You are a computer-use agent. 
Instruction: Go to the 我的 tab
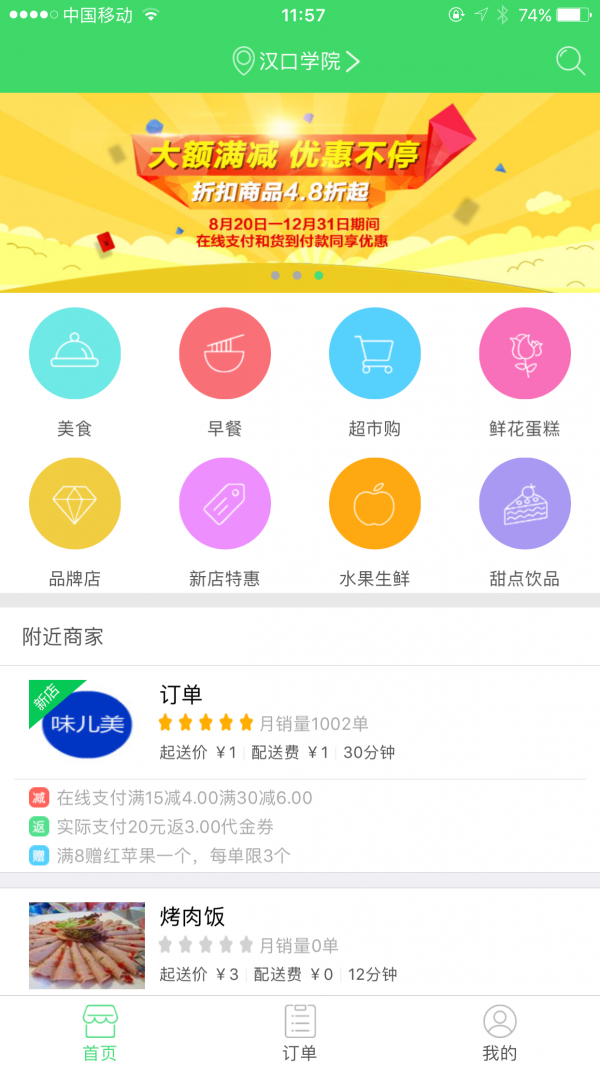coord(500,1032)
